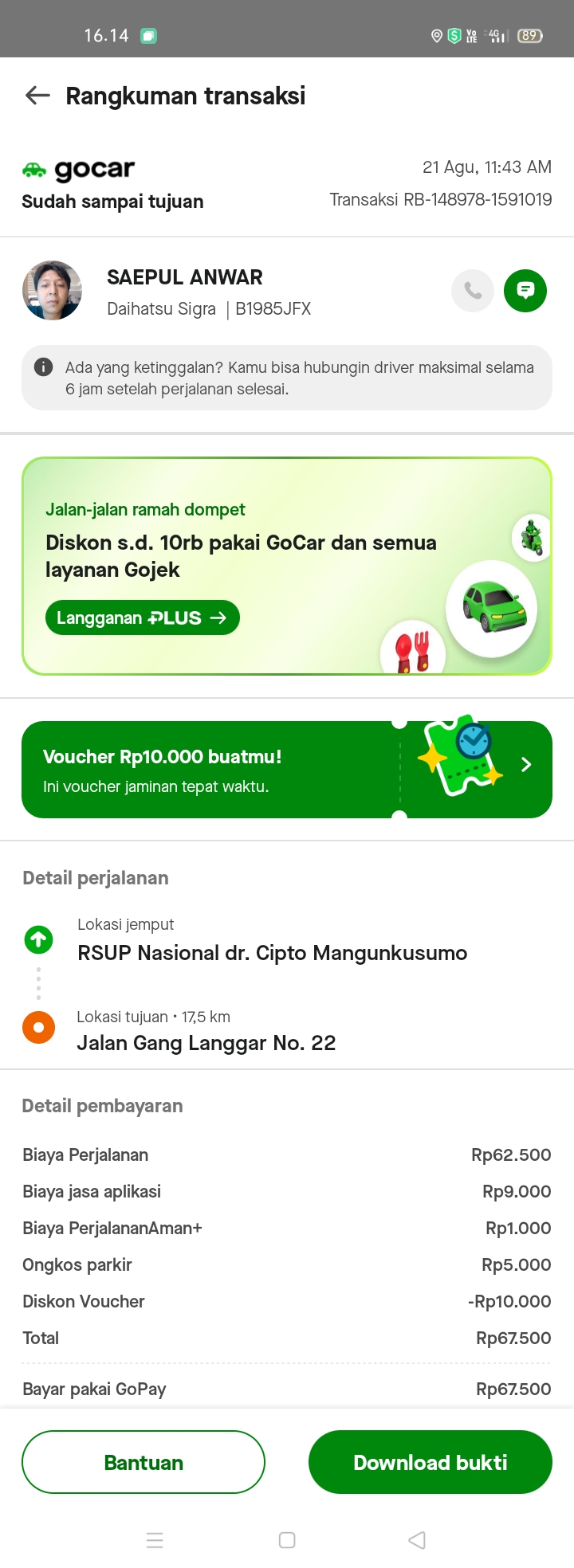The image size is (574, 1568).
Task: Download bukti transaksi
Action: click(430, 1462)
